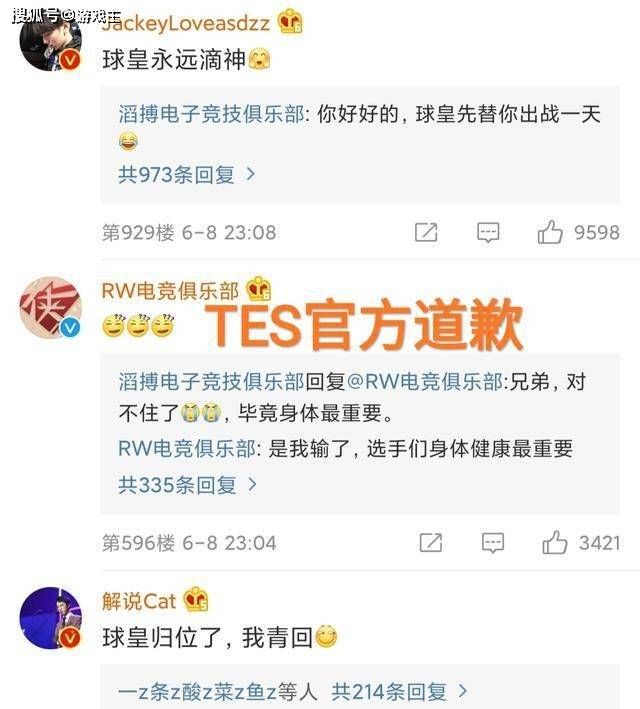640x709 pixels.
Task: Like RW电竞俱乐部's comment with 3421 likes
Action: [x=555, y=543]
